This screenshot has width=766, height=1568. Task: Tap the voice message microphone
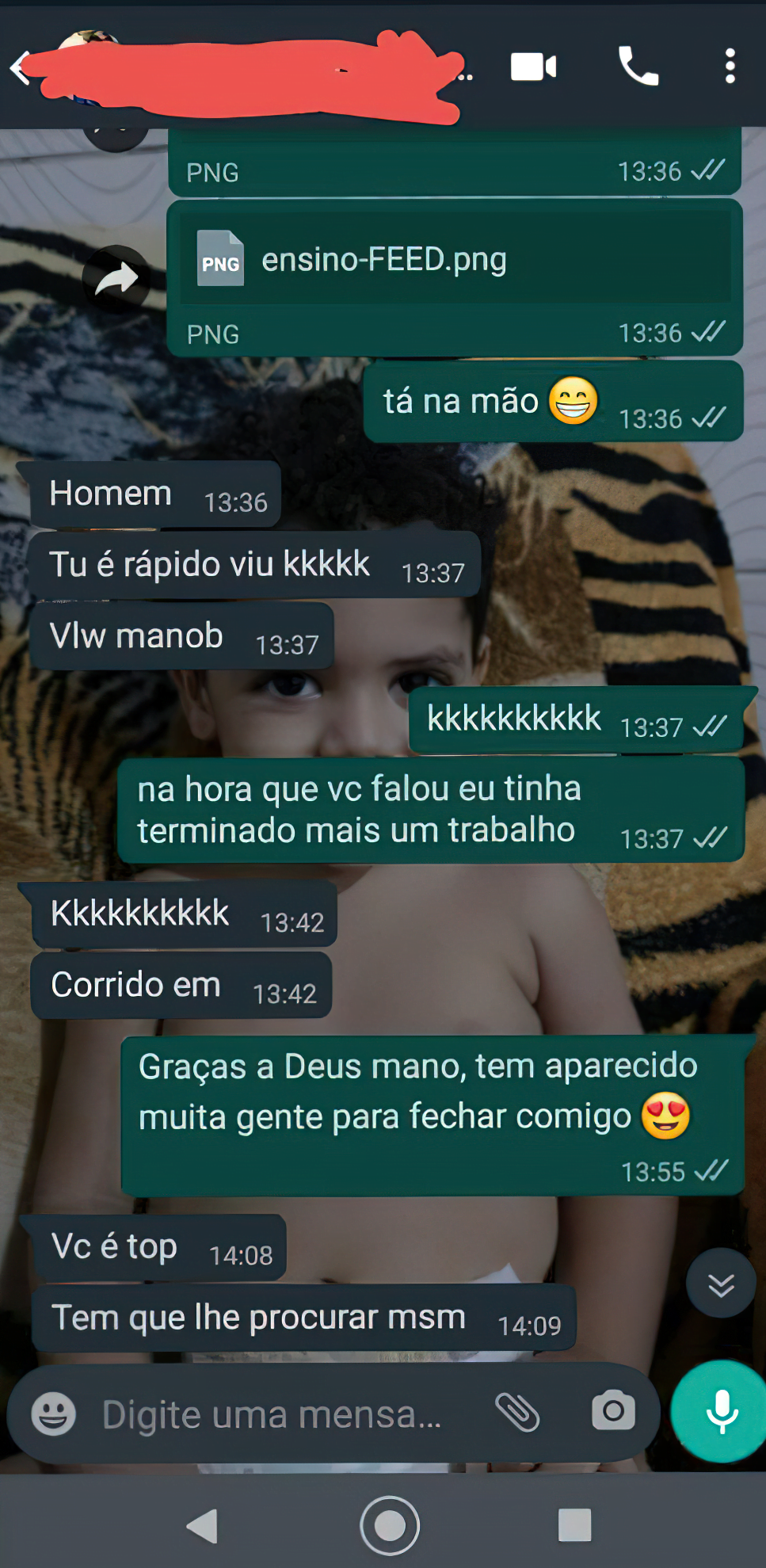click(721, 1411)
